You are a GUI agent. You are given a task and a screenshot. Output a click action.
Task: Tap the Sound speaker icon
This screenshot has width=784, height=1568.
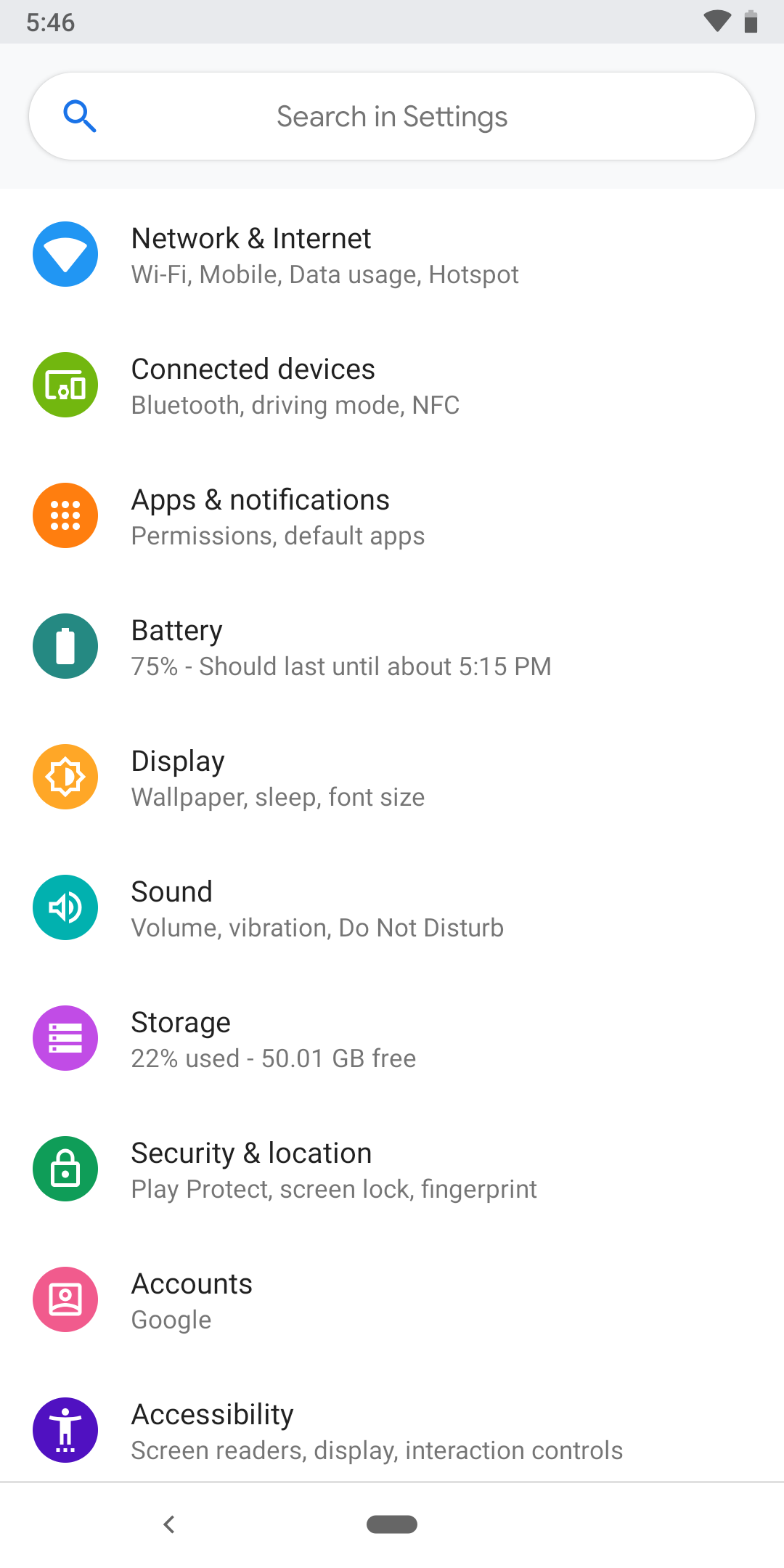[65, 907]
